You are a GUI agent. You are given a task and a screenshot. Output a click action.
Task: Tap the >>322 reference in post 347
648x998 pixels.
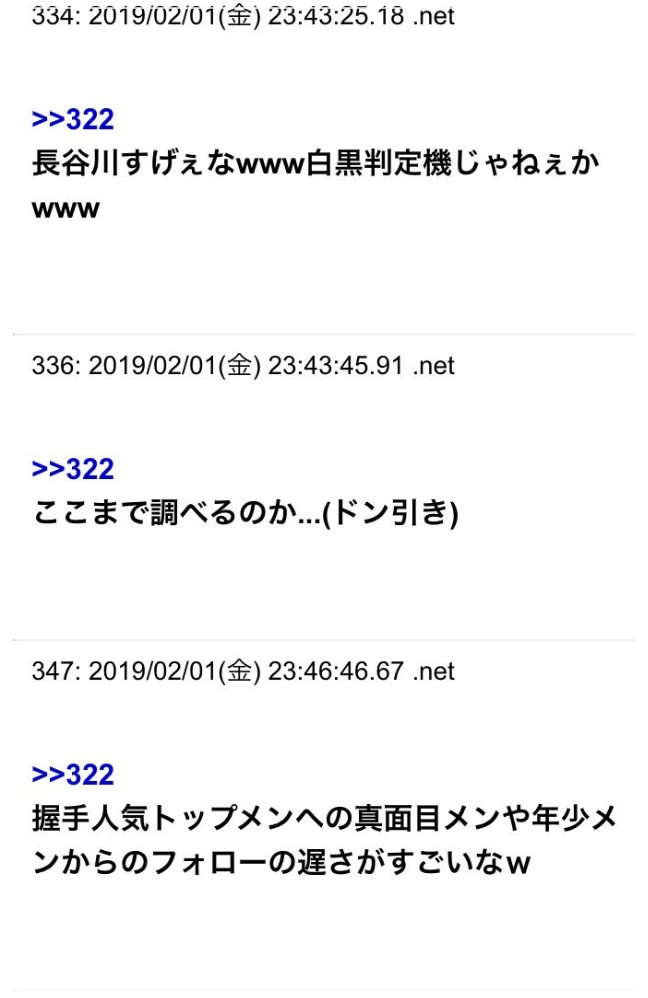point(73,775)
